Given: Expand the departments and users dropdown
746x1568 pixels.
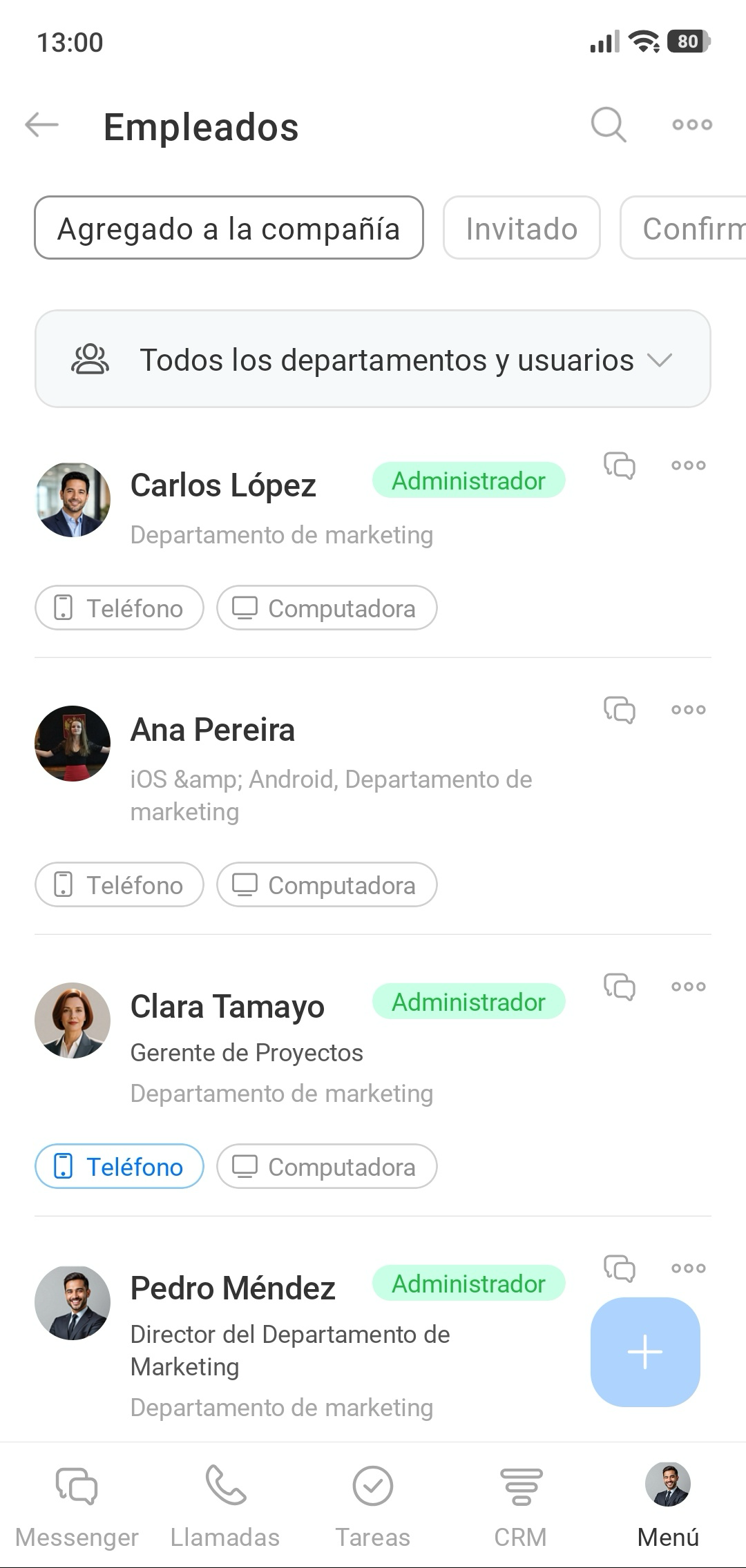Looking at the screenshot, I should [x=373, y=360].
